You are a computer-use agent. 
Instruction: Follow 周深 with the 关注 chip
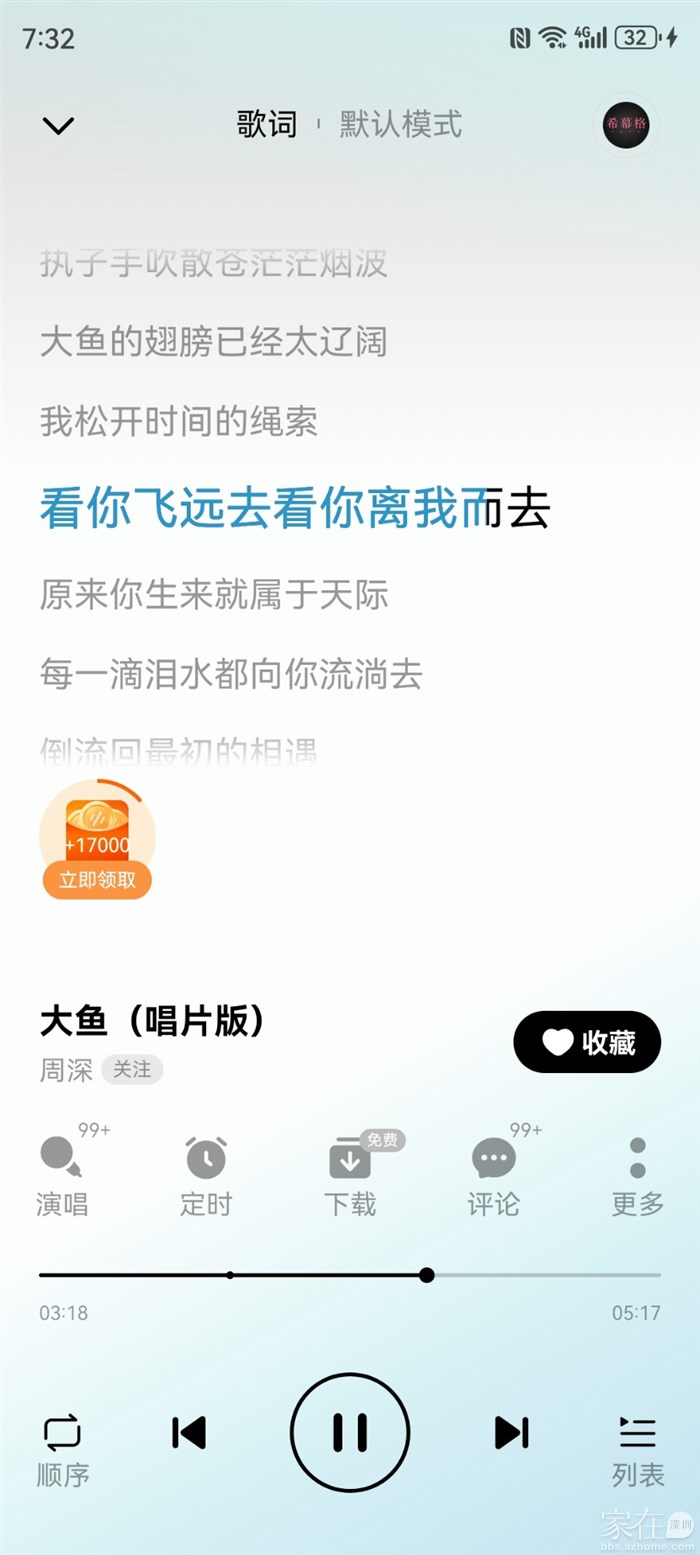[x=131, y=1070]
